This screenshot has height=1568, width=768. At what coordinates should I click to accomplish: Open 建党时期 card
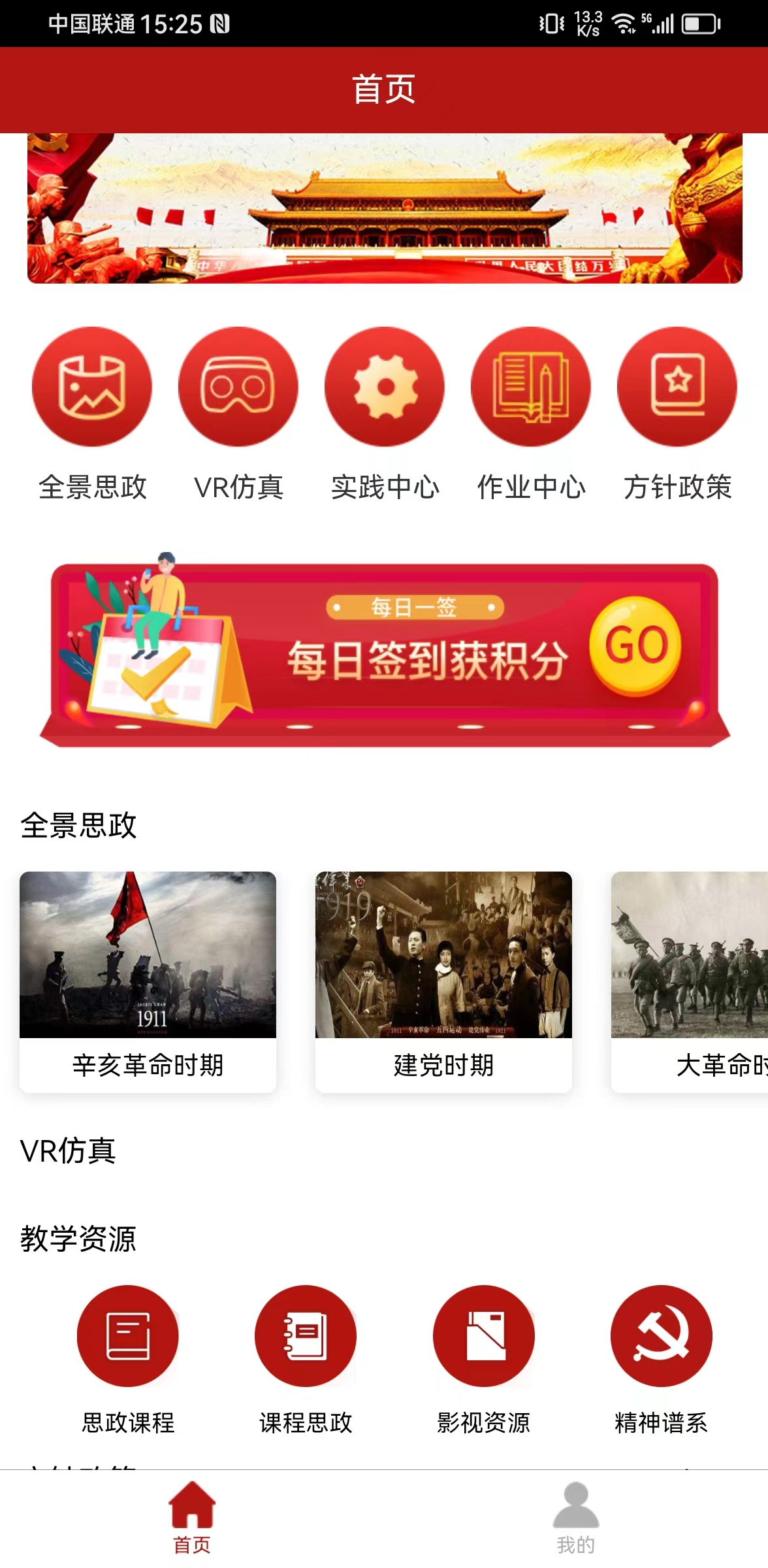point(443,980)
